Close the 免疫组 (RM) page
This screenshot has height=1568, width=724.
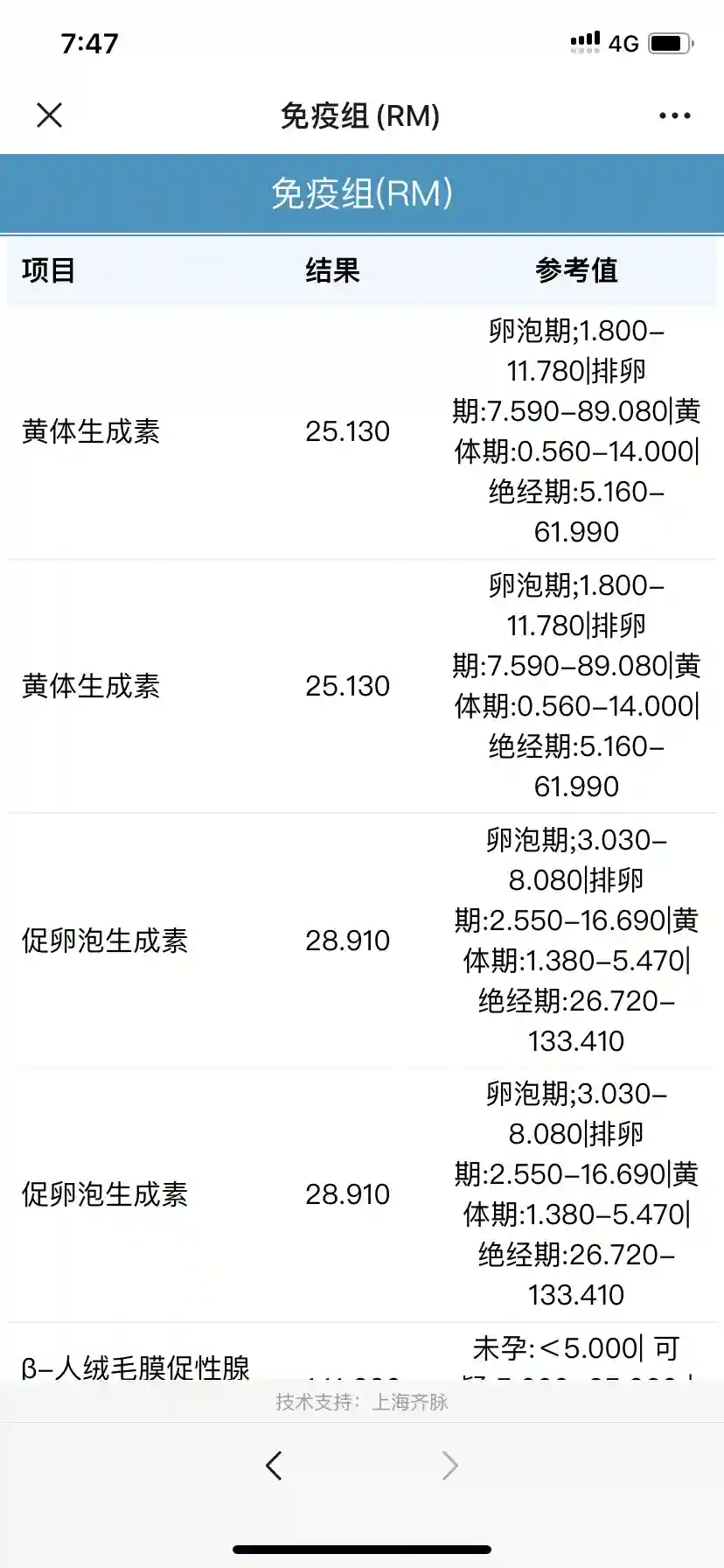[50, 115]
